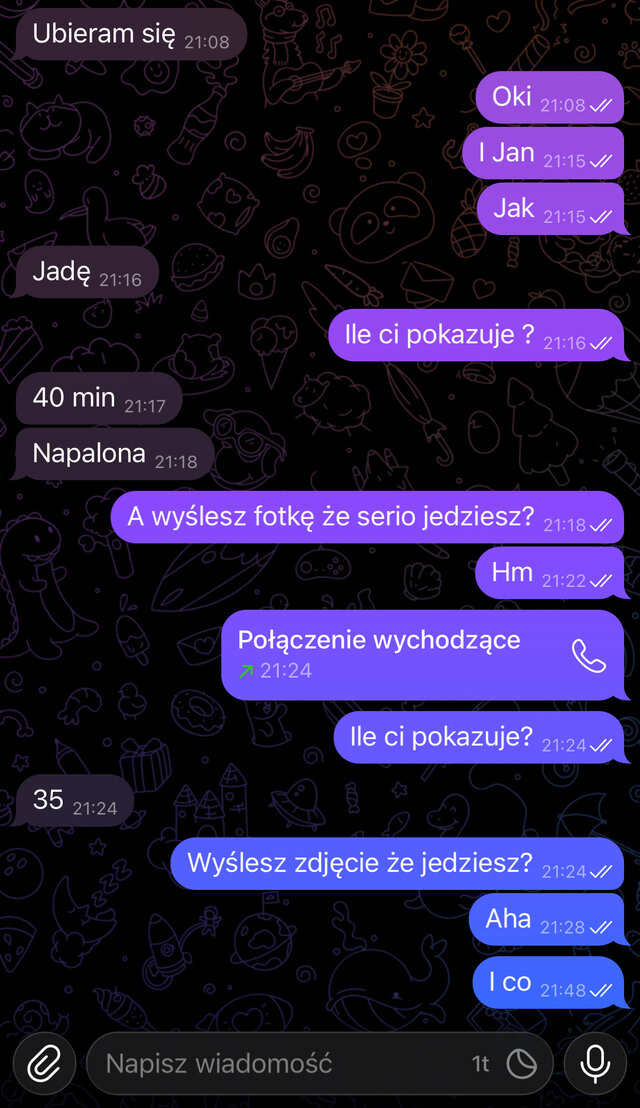
Task: Tap the paperclip attach icon
Action: 43,1063
